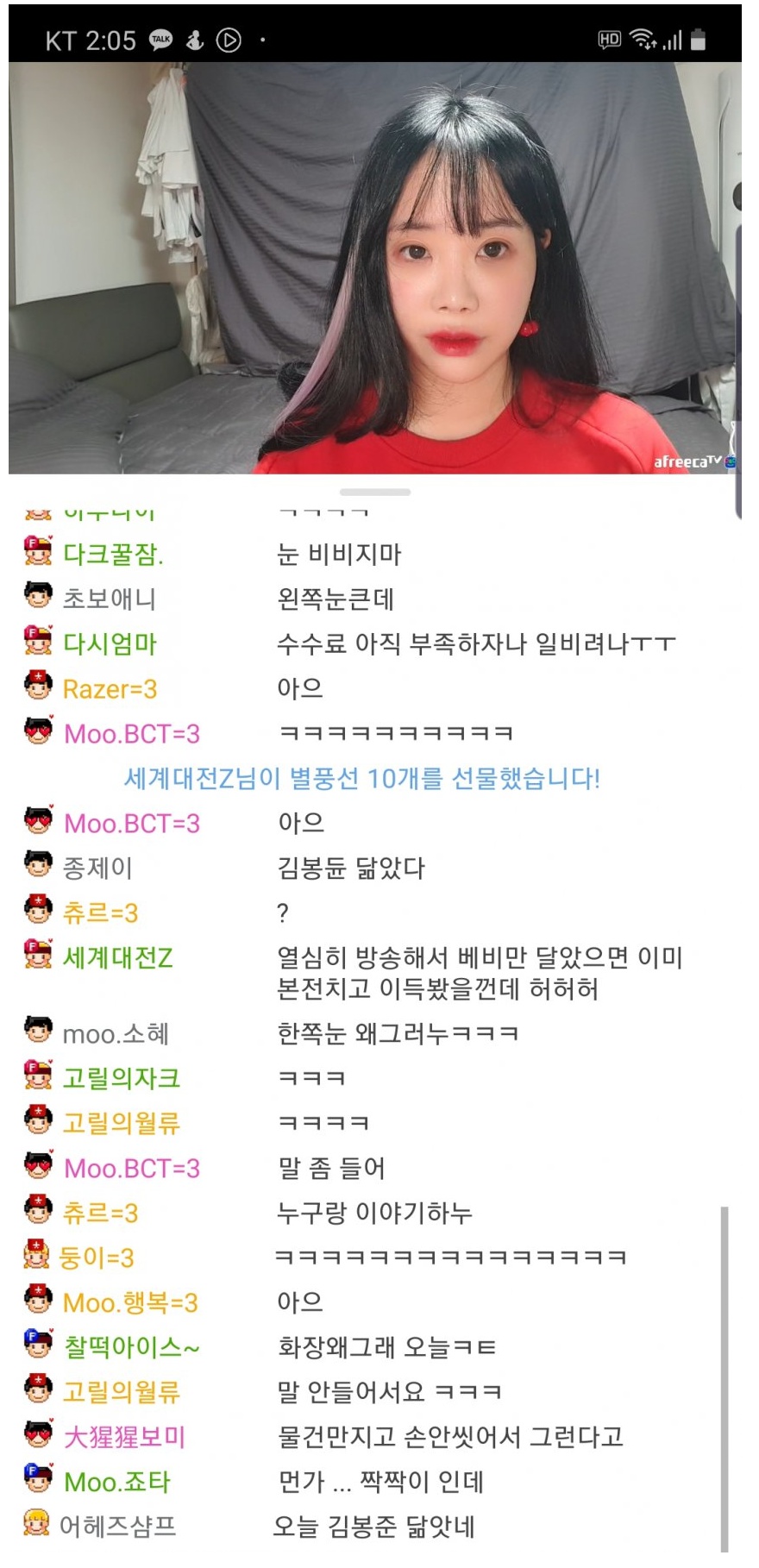Image resolution: width=759 pixels, height=1568 pixels.
Task: View chat user 어헤즈샴프's options
Action: pyautogui.click(x=117, y=1527)
